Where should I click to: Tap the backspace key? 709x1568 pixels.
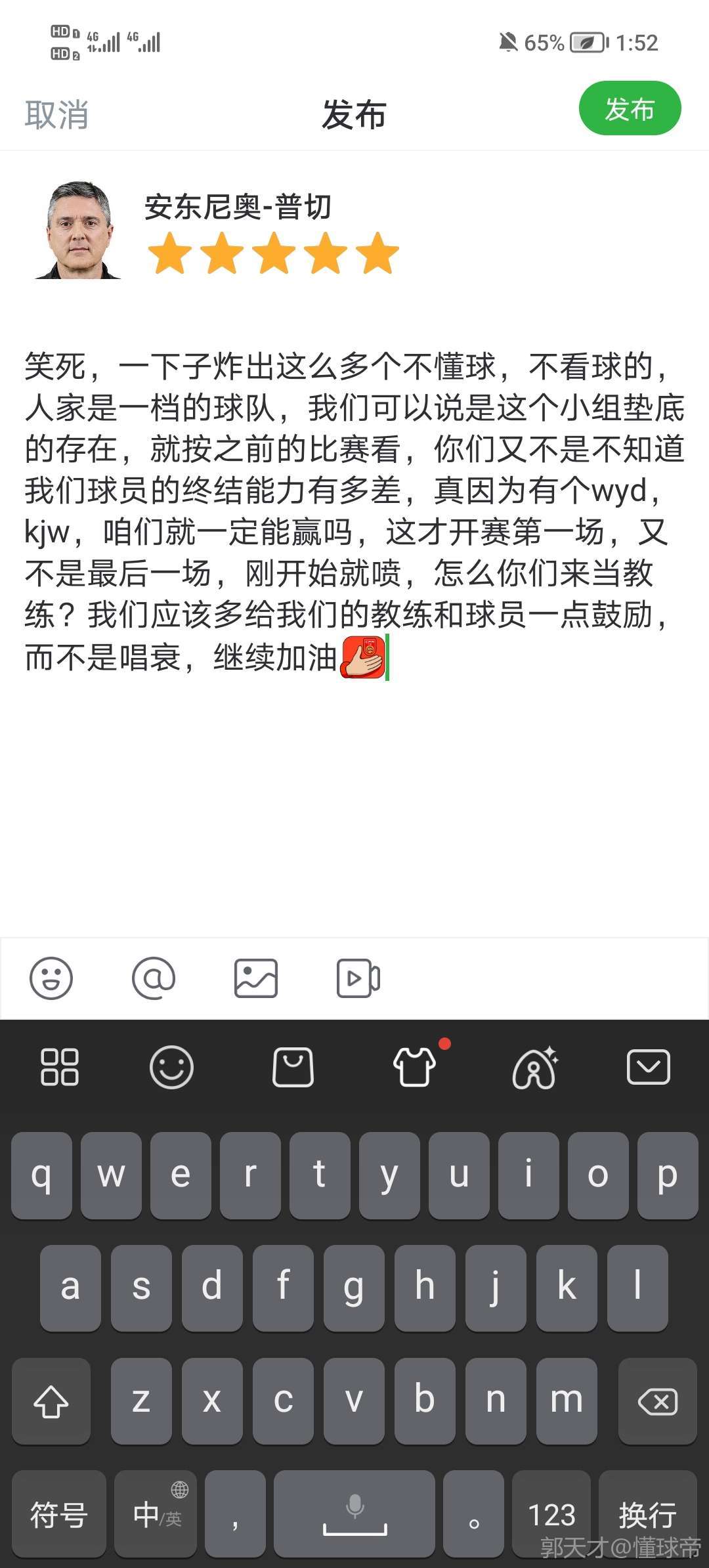pyautogui.click(x=657, y=1402)
